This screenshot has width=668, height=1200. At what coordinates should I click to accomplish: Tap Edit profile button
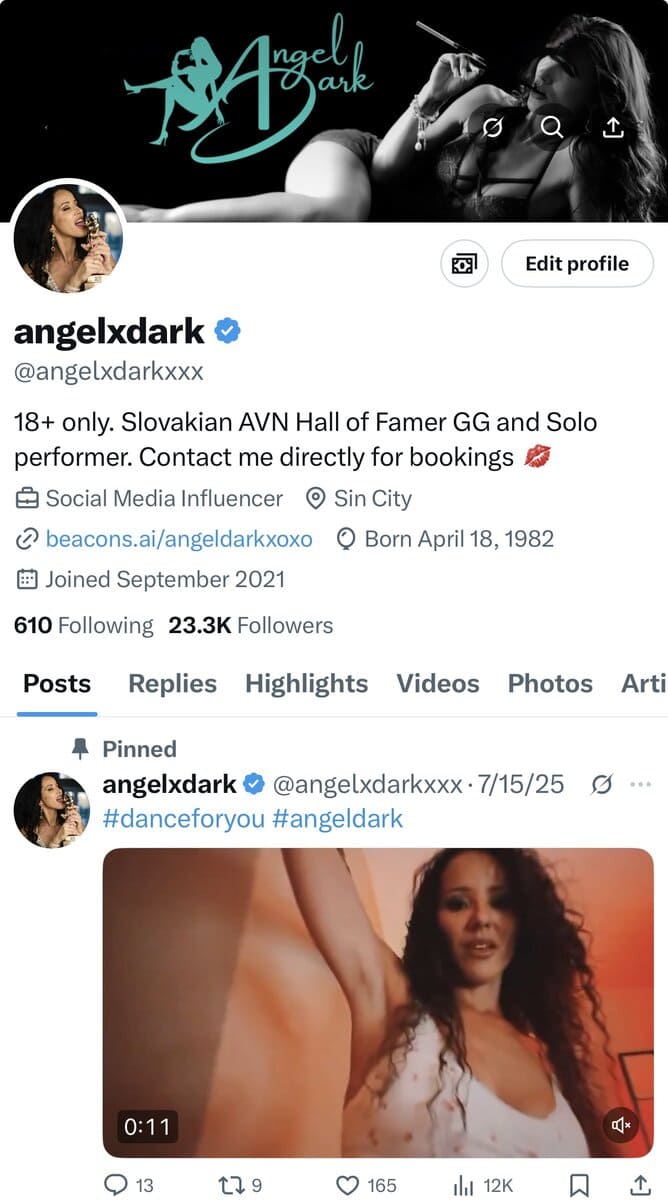tap(577, 264)
